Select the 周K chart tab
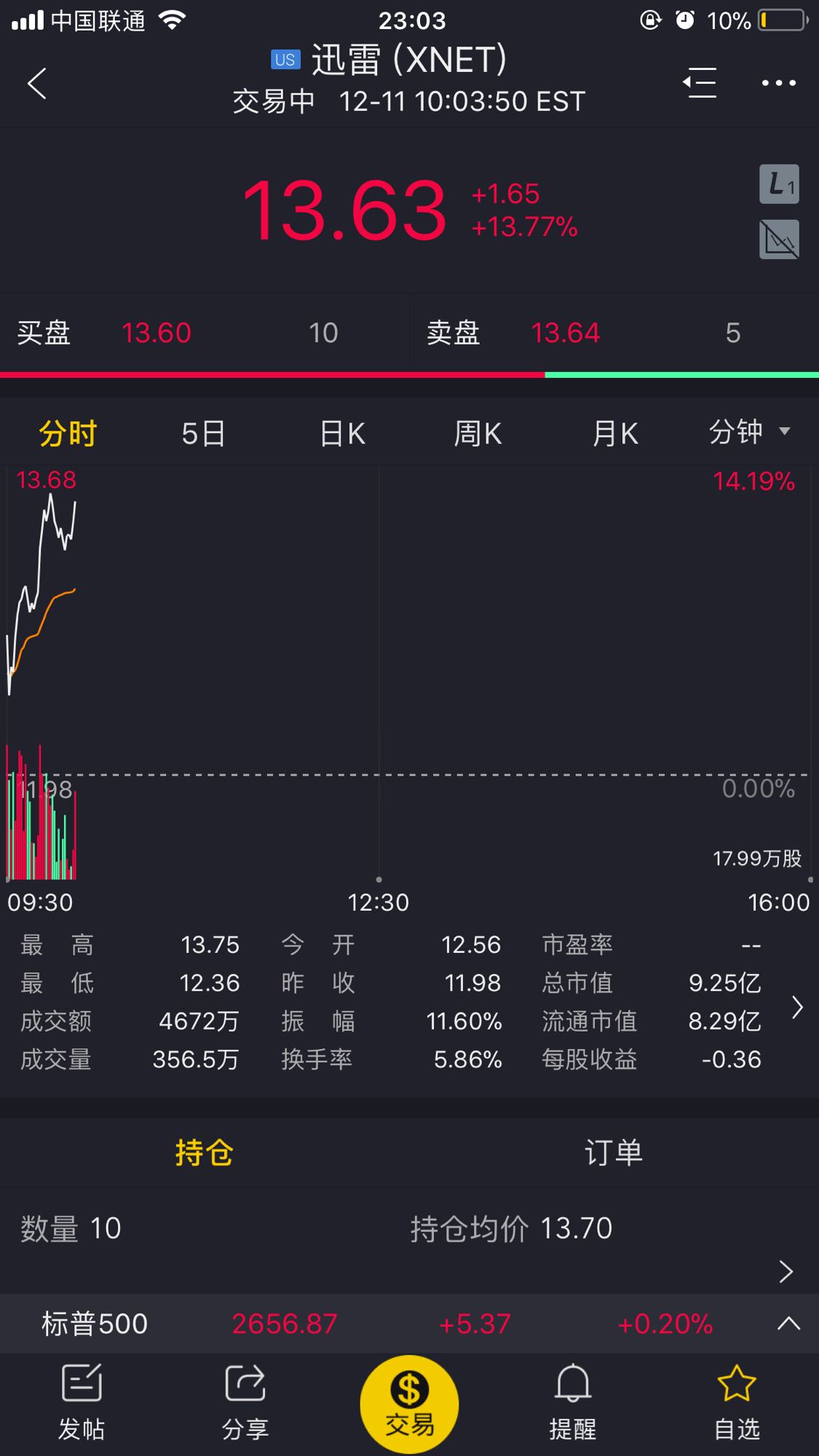Viewport: 819px width, 1456px height. pyautogui.click(x=478, y=434)
